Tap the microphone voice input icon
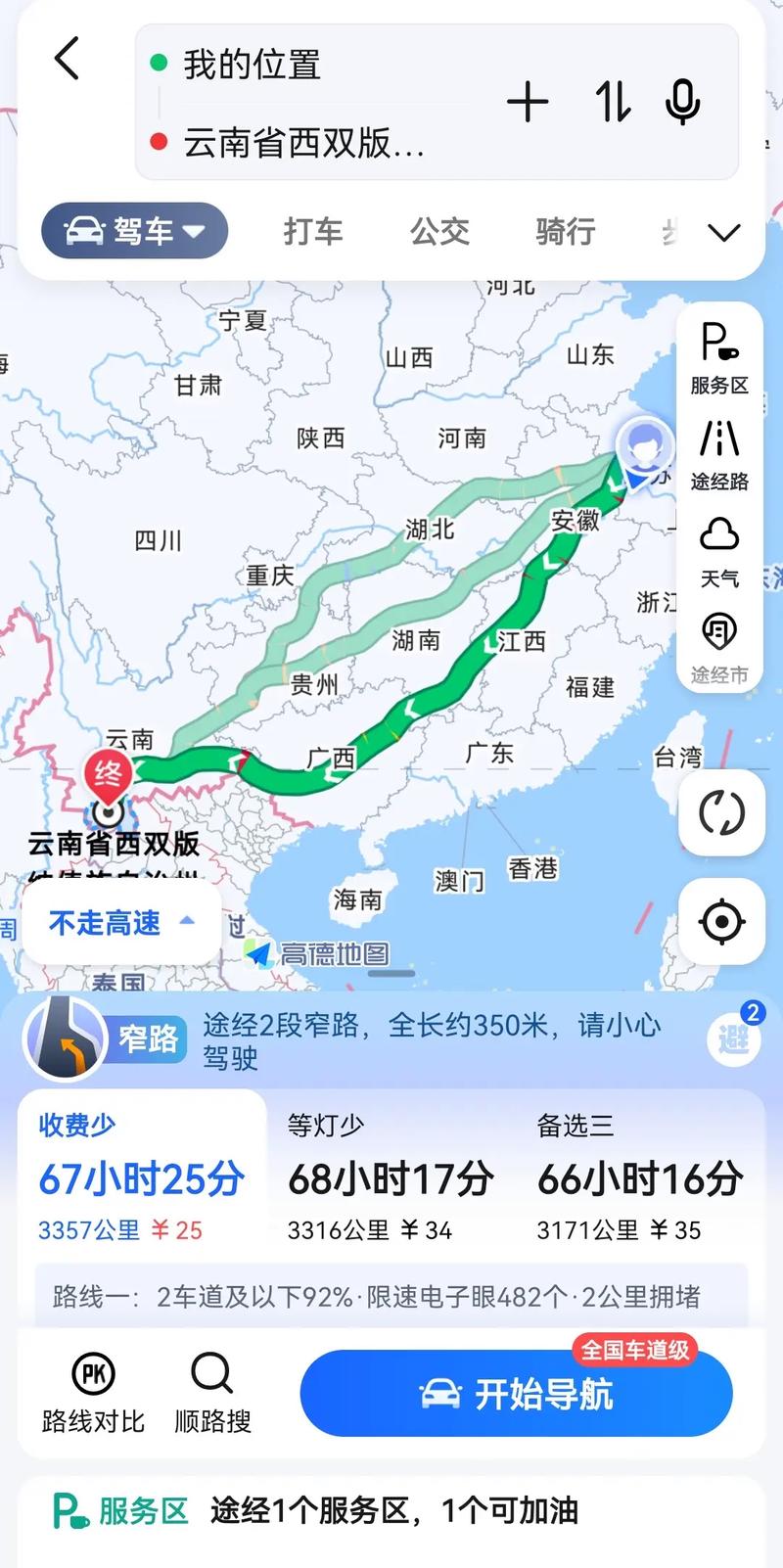Screen dimensions: 783x1568 683,103
